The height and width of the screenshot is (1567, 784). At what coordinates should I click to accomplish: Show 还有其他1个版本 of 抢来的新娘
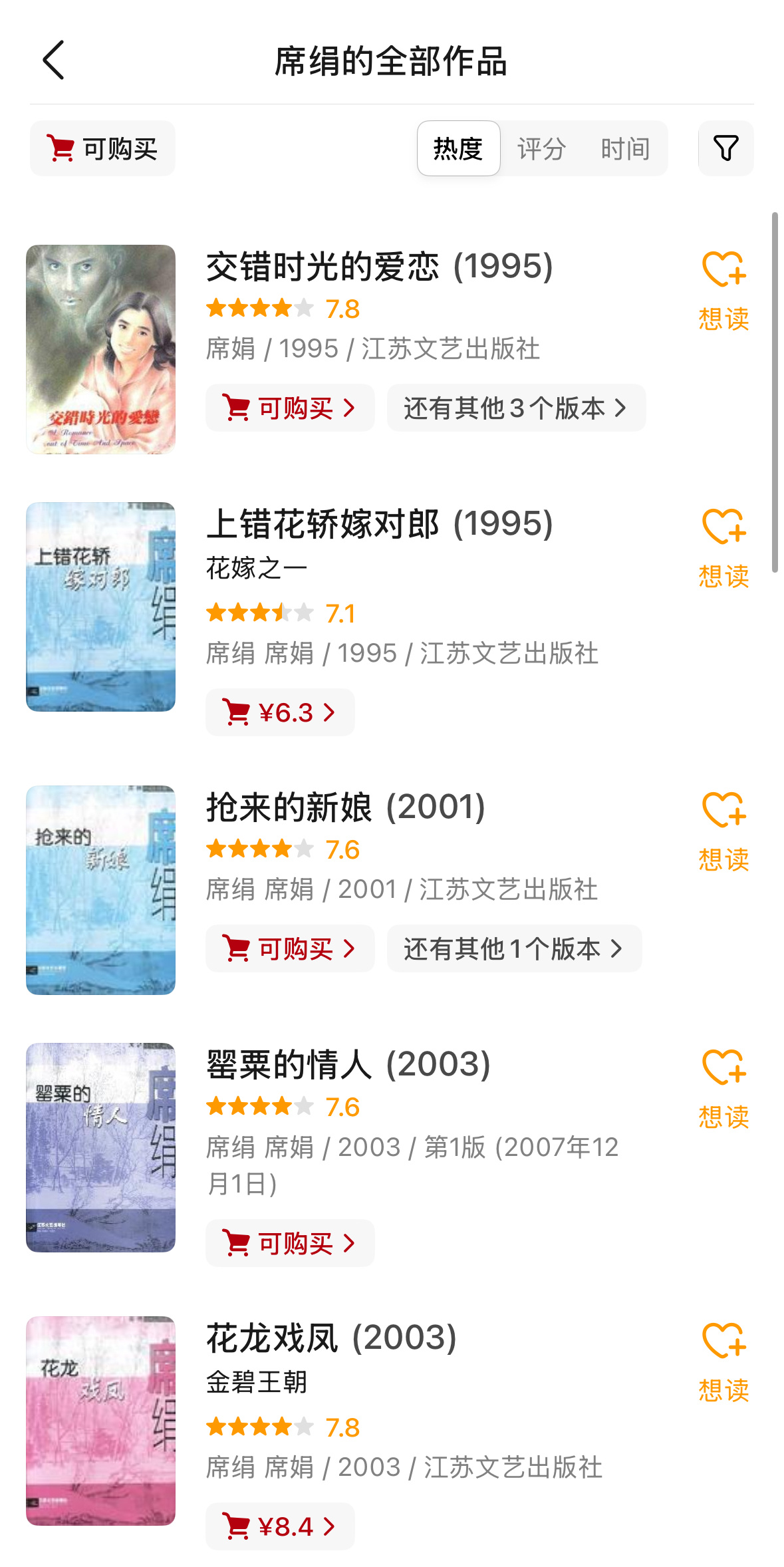point(514,948)
